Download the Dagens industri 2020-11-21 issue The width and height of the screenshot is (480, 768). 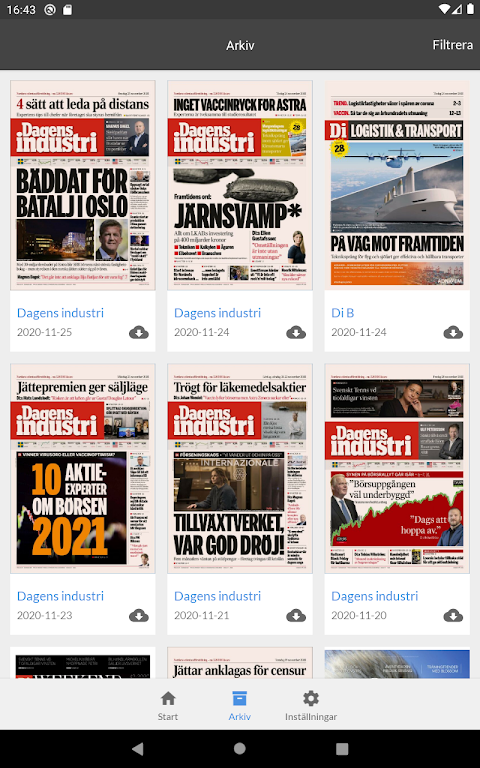[x=296, y=616]
